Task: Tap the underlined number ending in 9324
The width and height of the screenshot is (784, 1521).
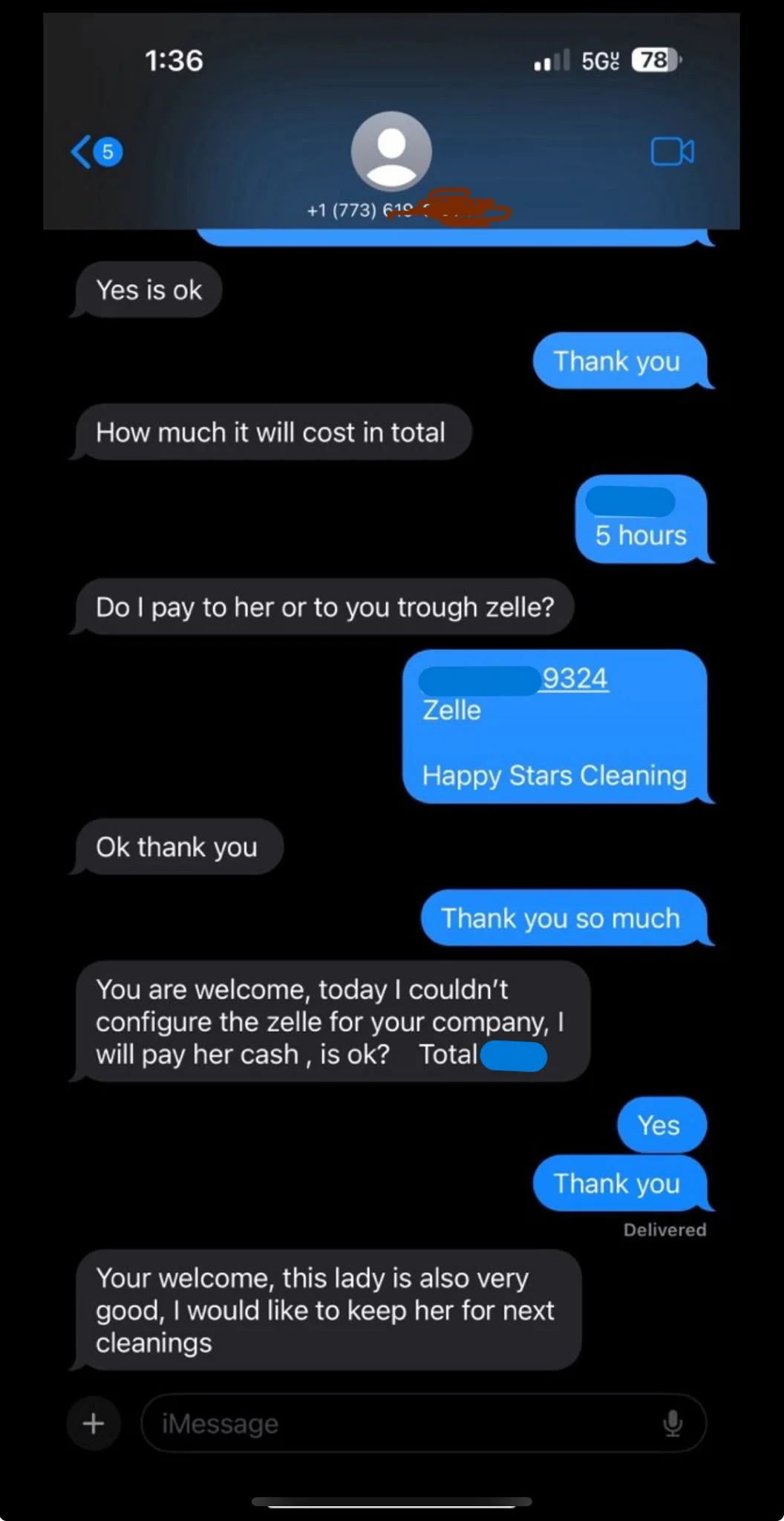Action: [x=575, y=678]
